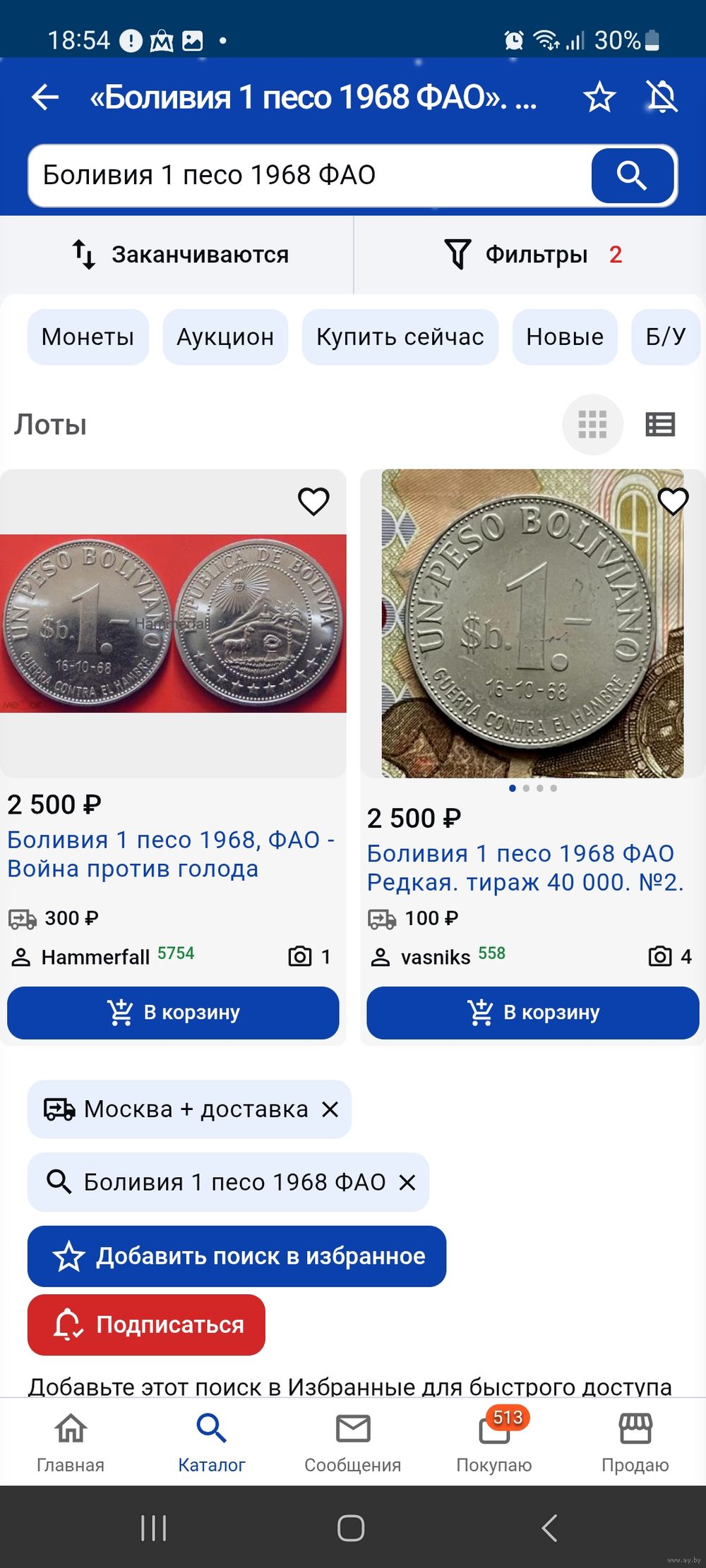Screen dimensions: 706x1568
Task: Tap Добавить поиск в избранное button
Action: coord(237,1256)
